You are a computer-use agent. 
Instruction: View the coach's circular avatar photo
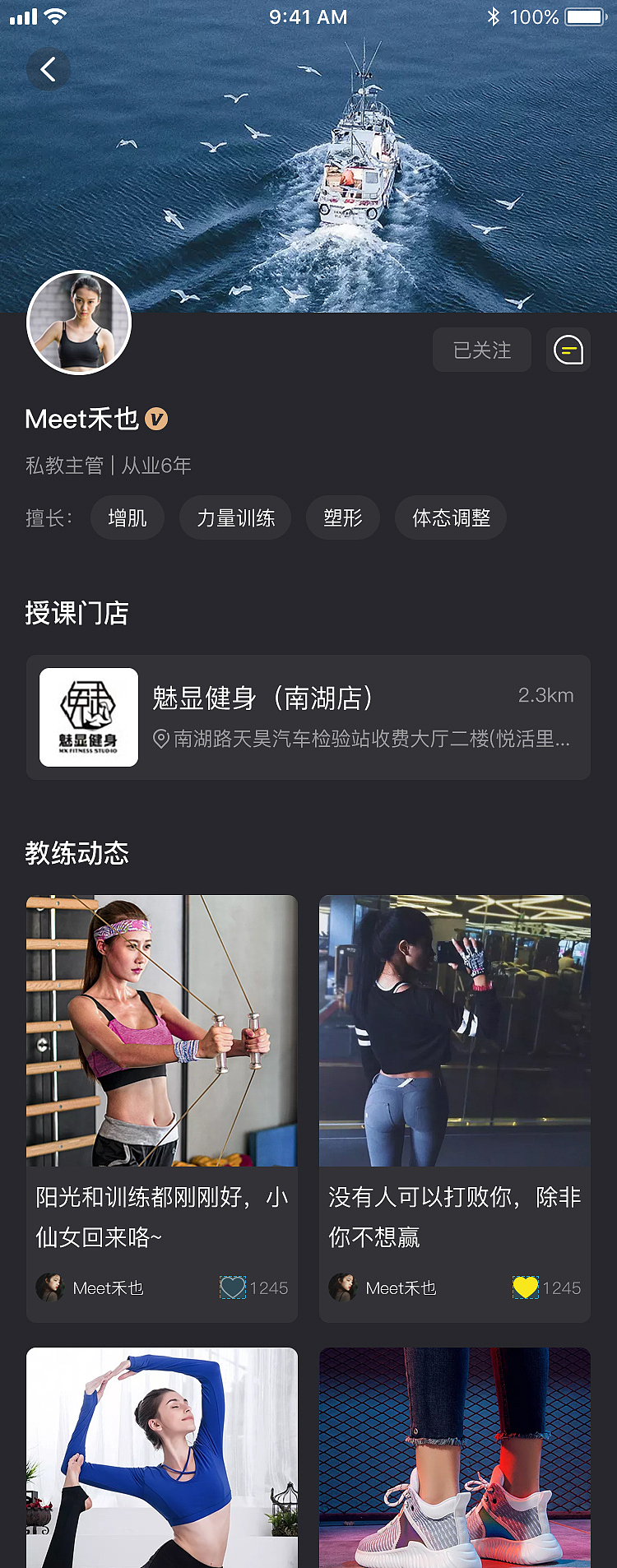pos(79,322)
